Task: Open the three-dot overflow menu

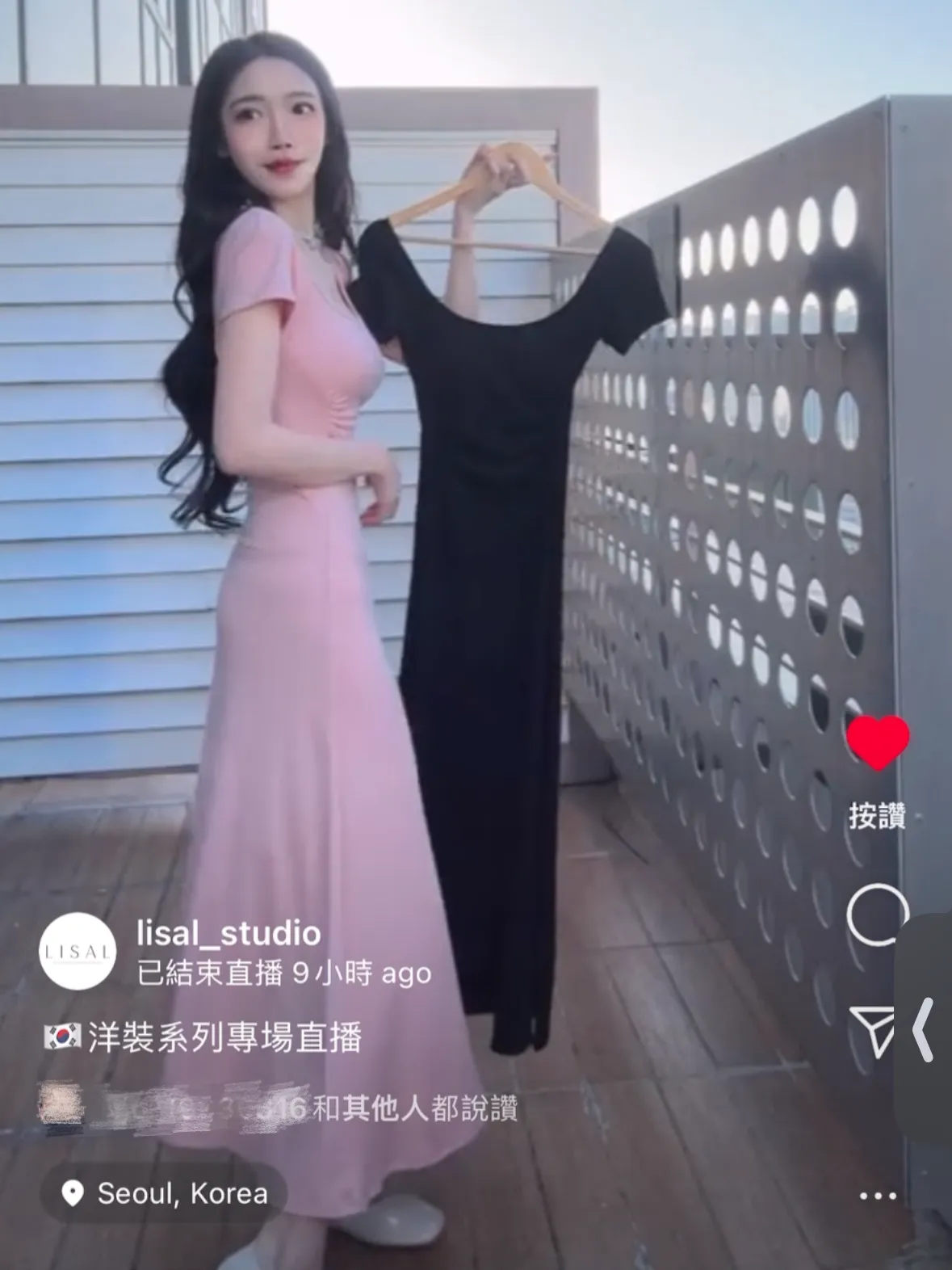Action: (878, 1195)
